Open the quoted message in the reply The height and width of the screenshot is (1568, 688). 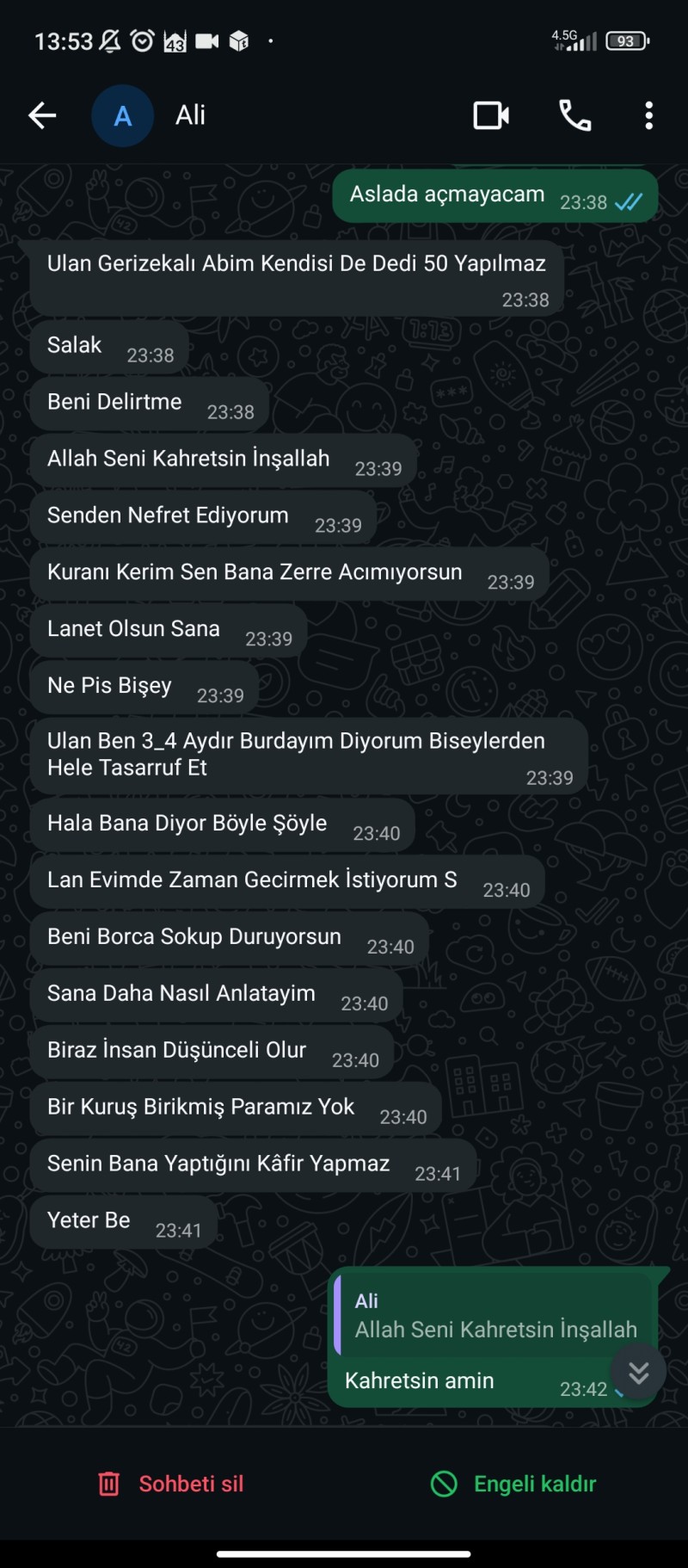[494, 1317]
